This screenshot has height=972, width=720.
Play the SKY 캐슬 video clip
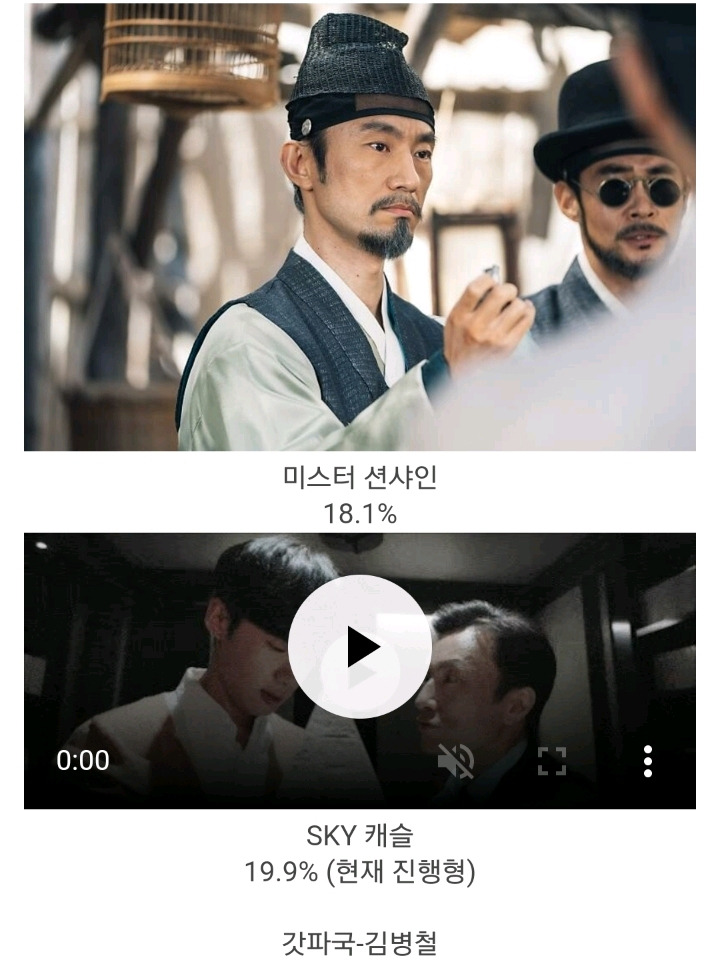click(360, 647)
